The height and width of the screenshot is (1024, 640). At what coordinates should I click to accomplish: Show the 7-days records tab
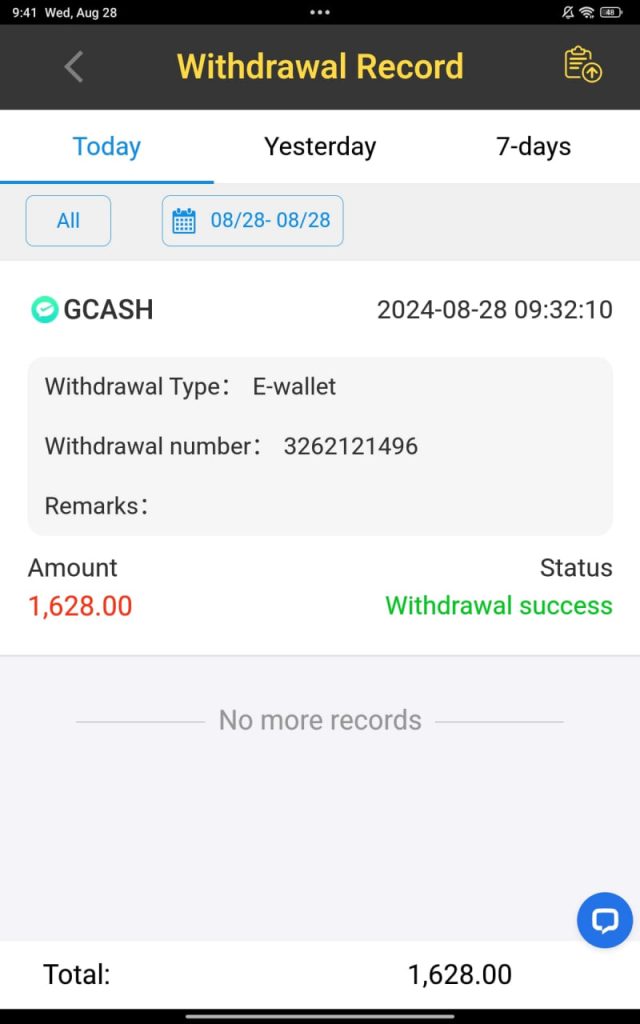click(533, 147)
